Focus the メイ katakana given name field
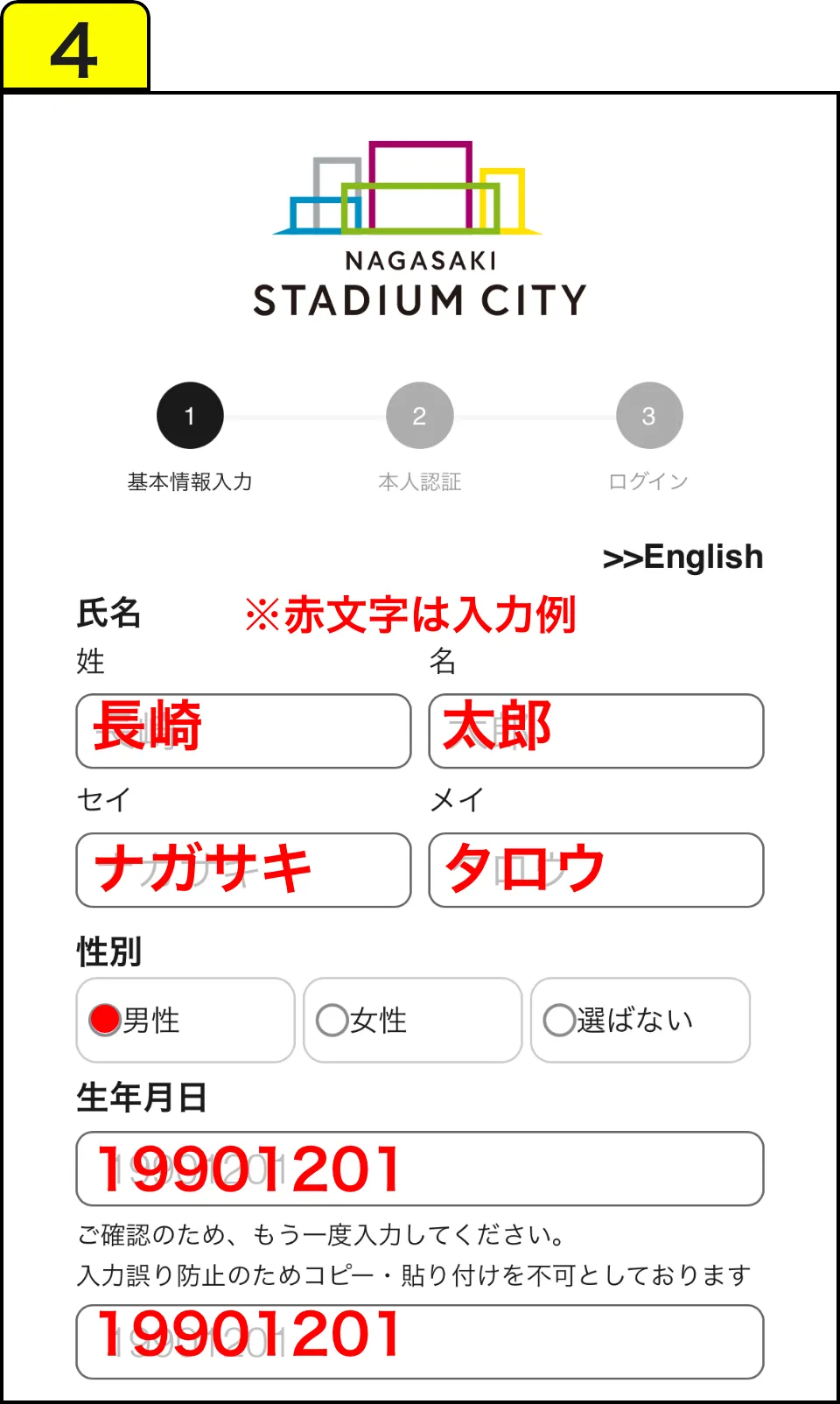840x1404 pixels. [x=596, y=870]
